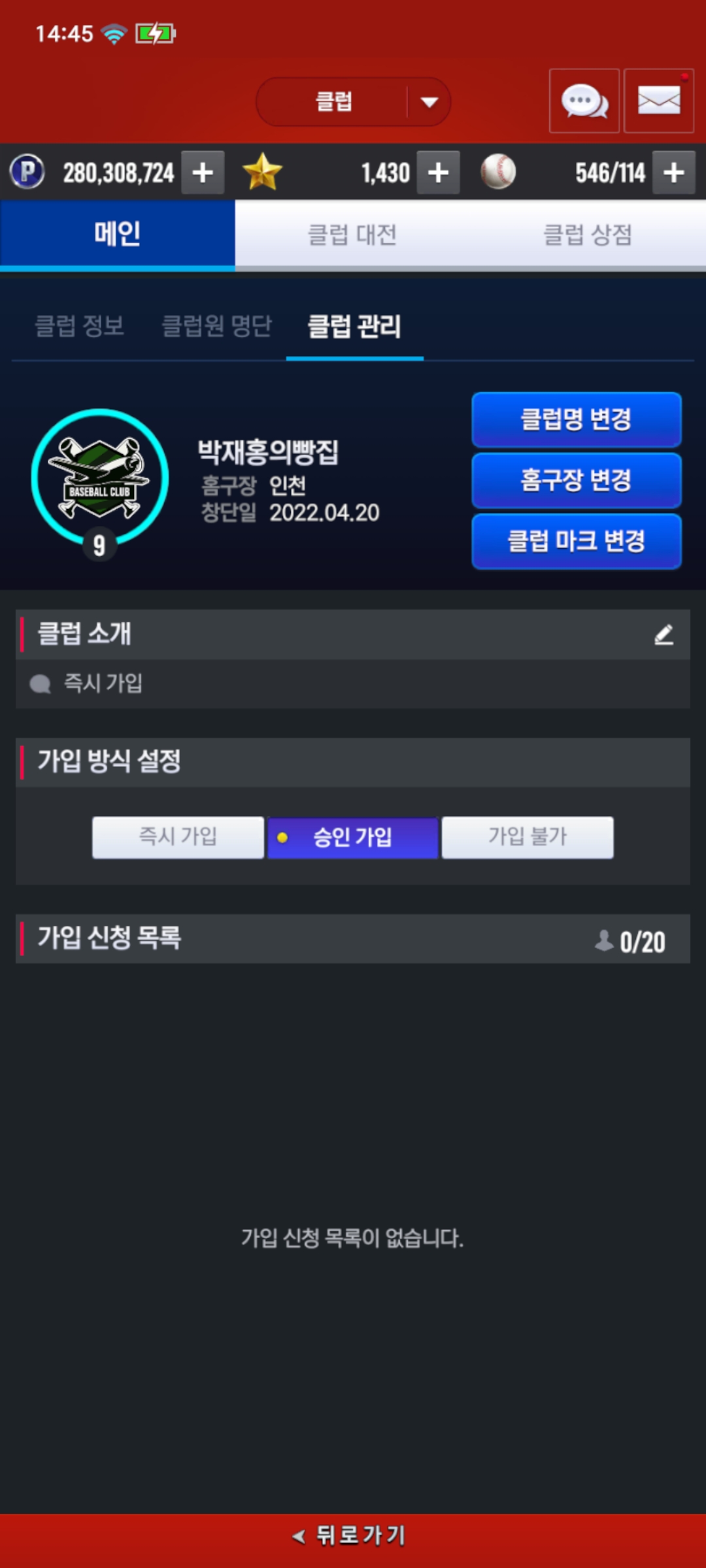Tap 클럽명 변경 button
Viewport: 706px width, 1568px height.
576,419
